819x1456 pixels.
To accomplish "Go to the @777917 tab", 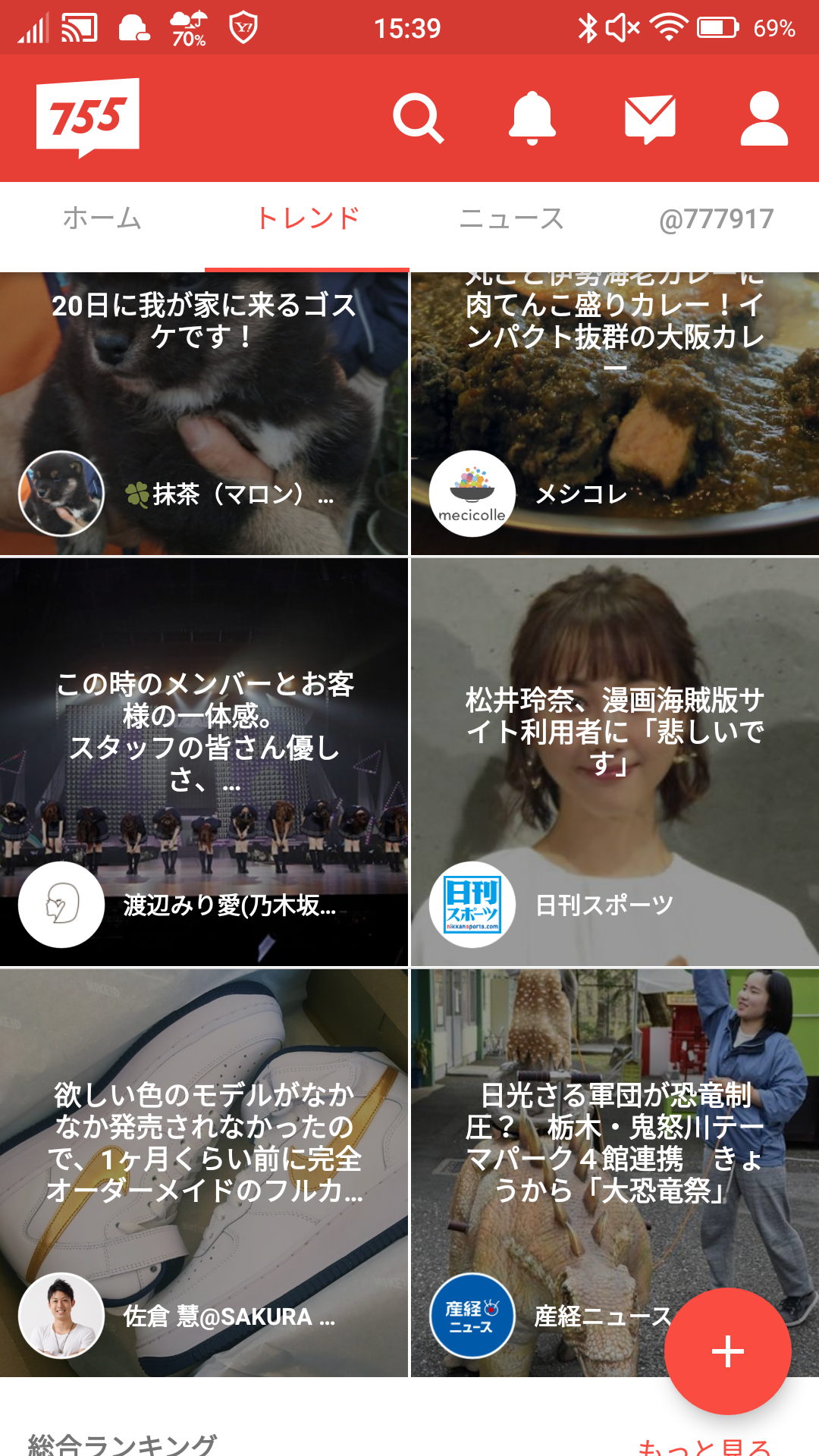I will [716, 219].
